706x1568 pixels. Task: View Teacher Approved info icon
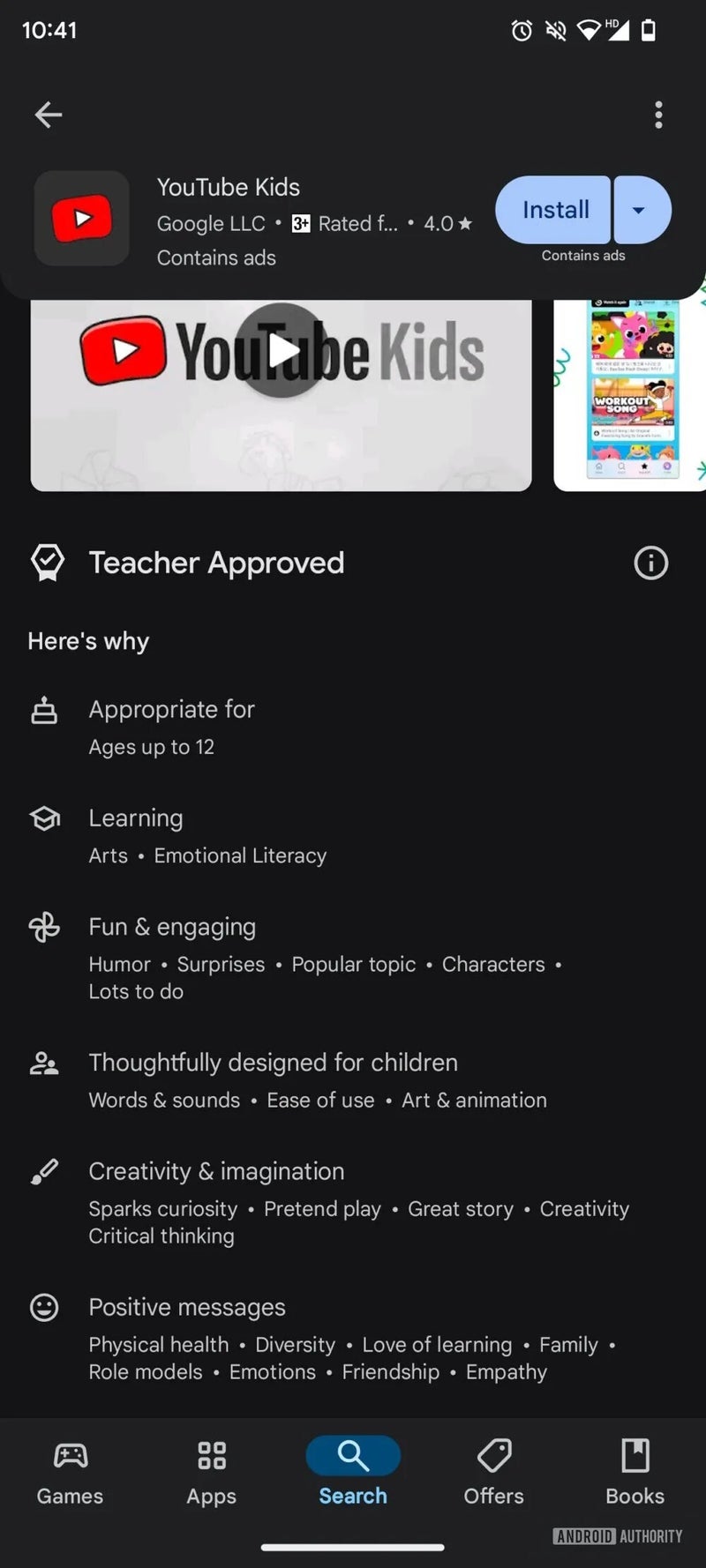pos(651,563)
